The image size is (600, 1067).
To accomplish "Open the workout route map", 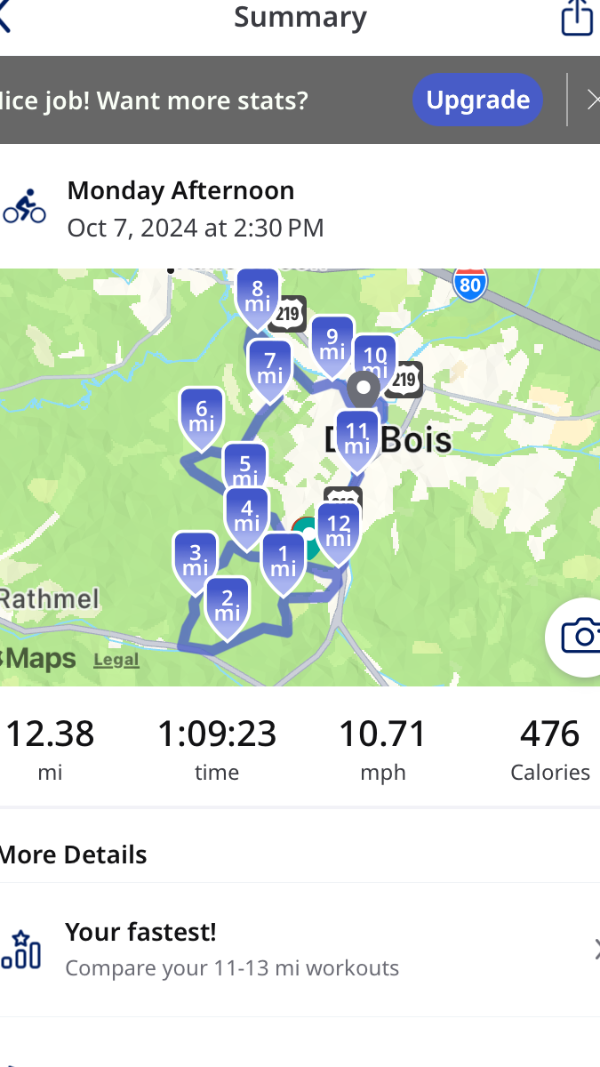I will [x=300, y=477].
